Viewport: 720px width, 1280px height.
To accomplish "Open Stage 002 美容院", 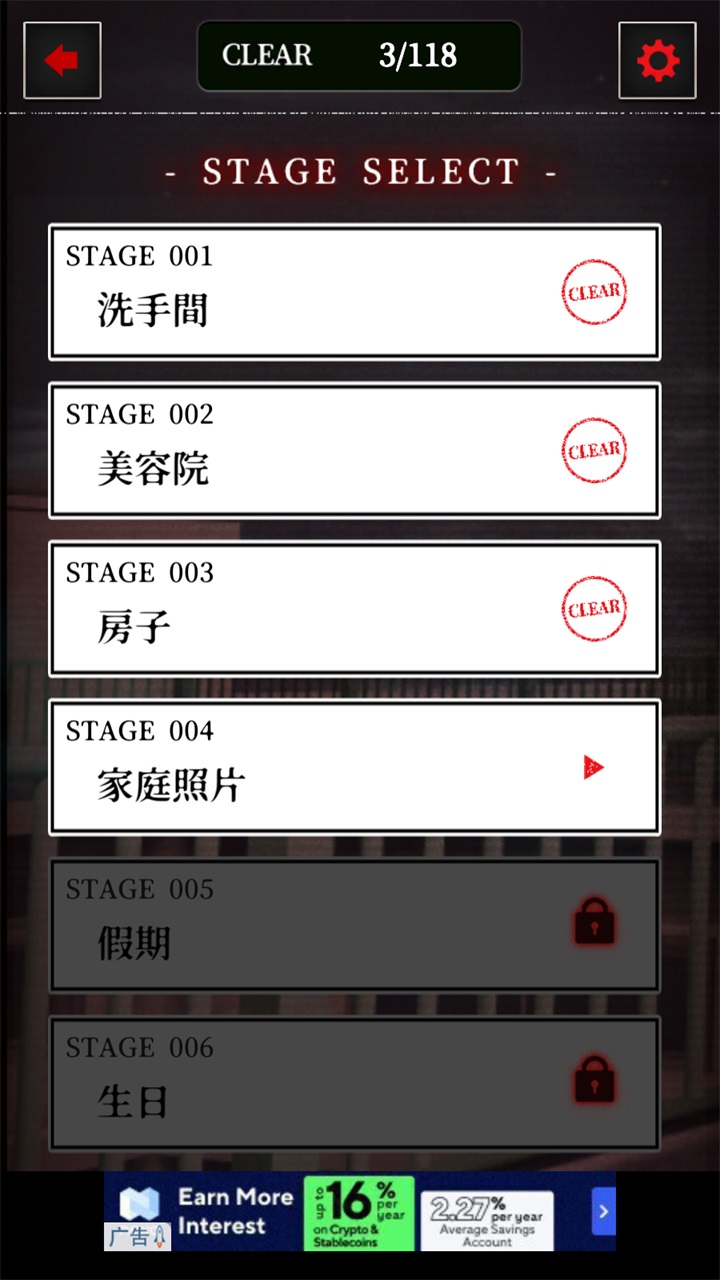I will click(354, 450).
